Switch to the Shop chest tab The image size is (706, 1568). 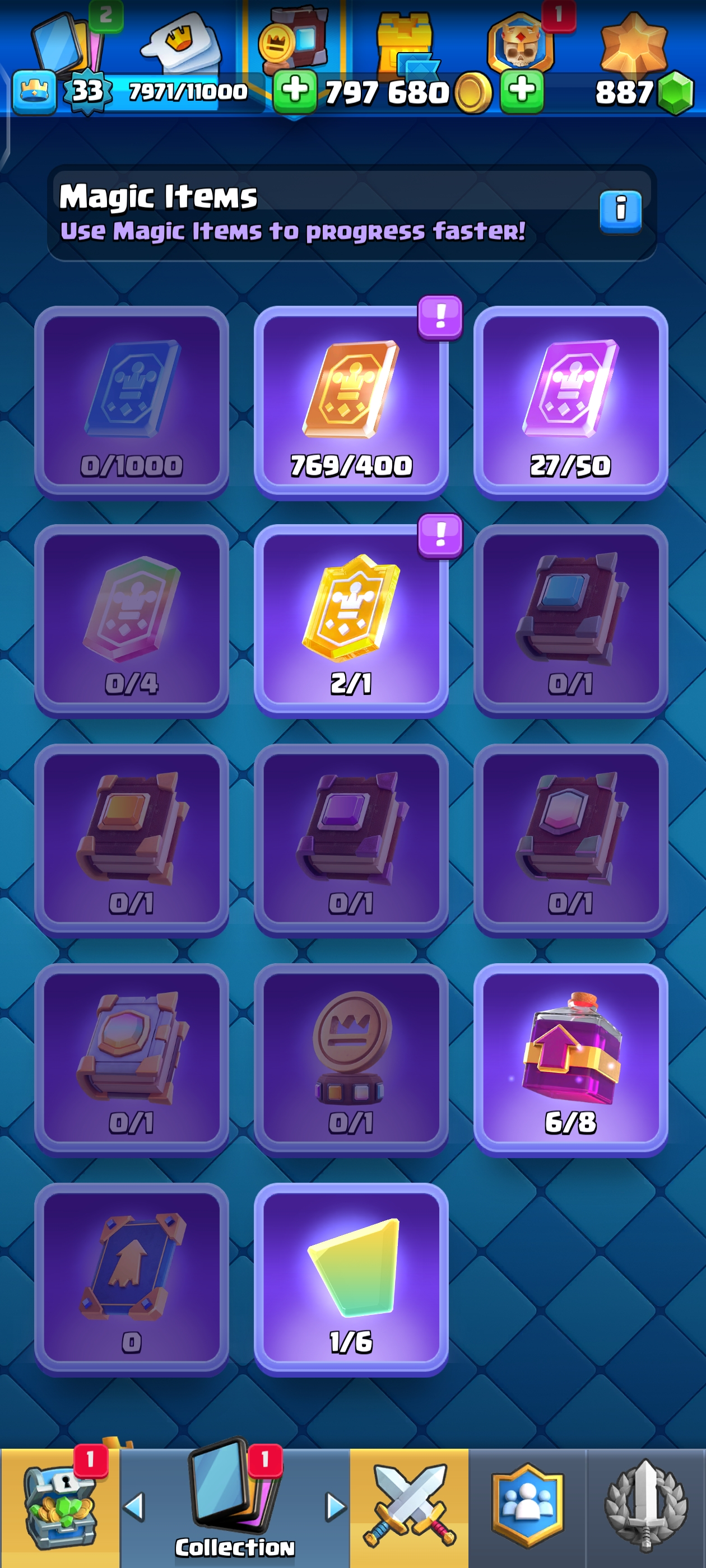coord(60,1507)
